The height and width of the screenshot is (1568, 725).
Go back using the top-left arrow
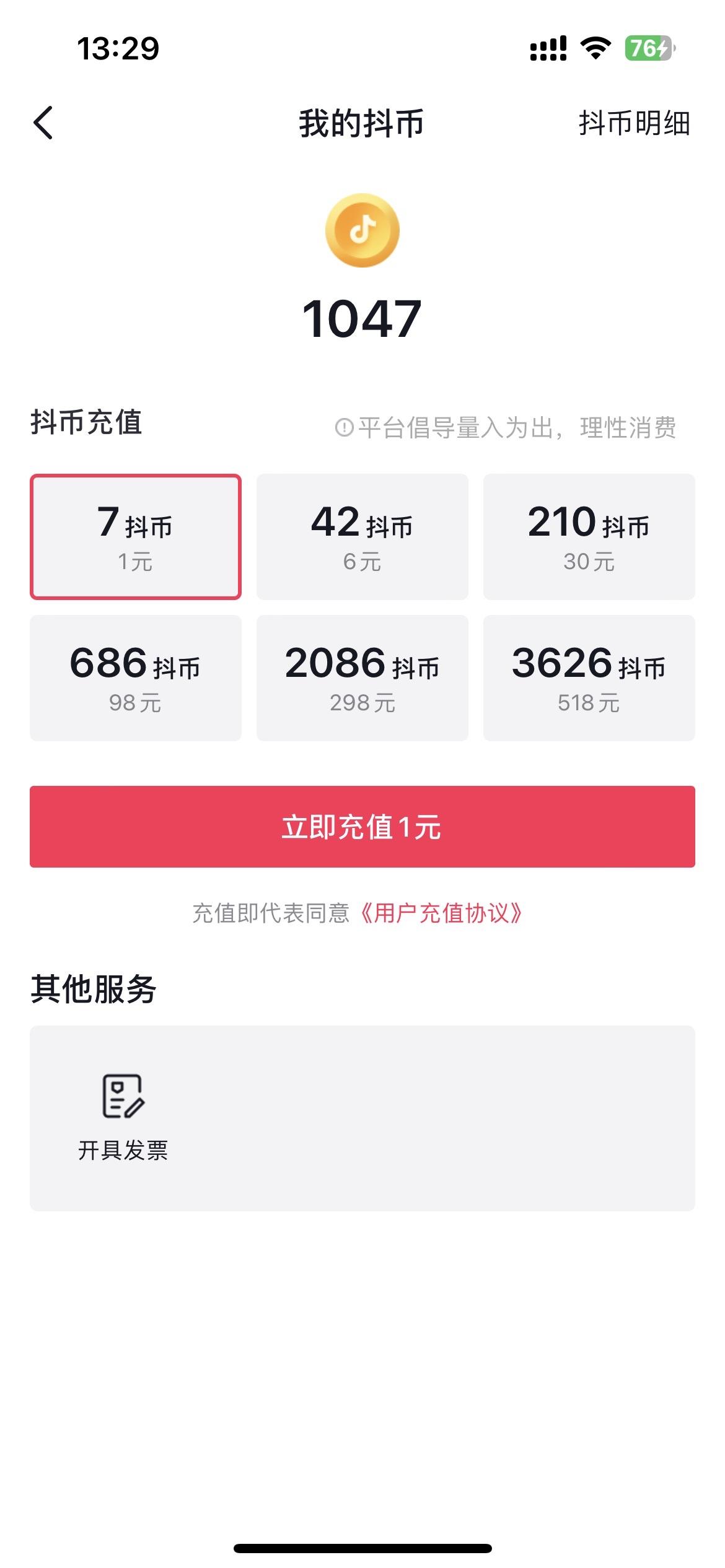(43, 123)
